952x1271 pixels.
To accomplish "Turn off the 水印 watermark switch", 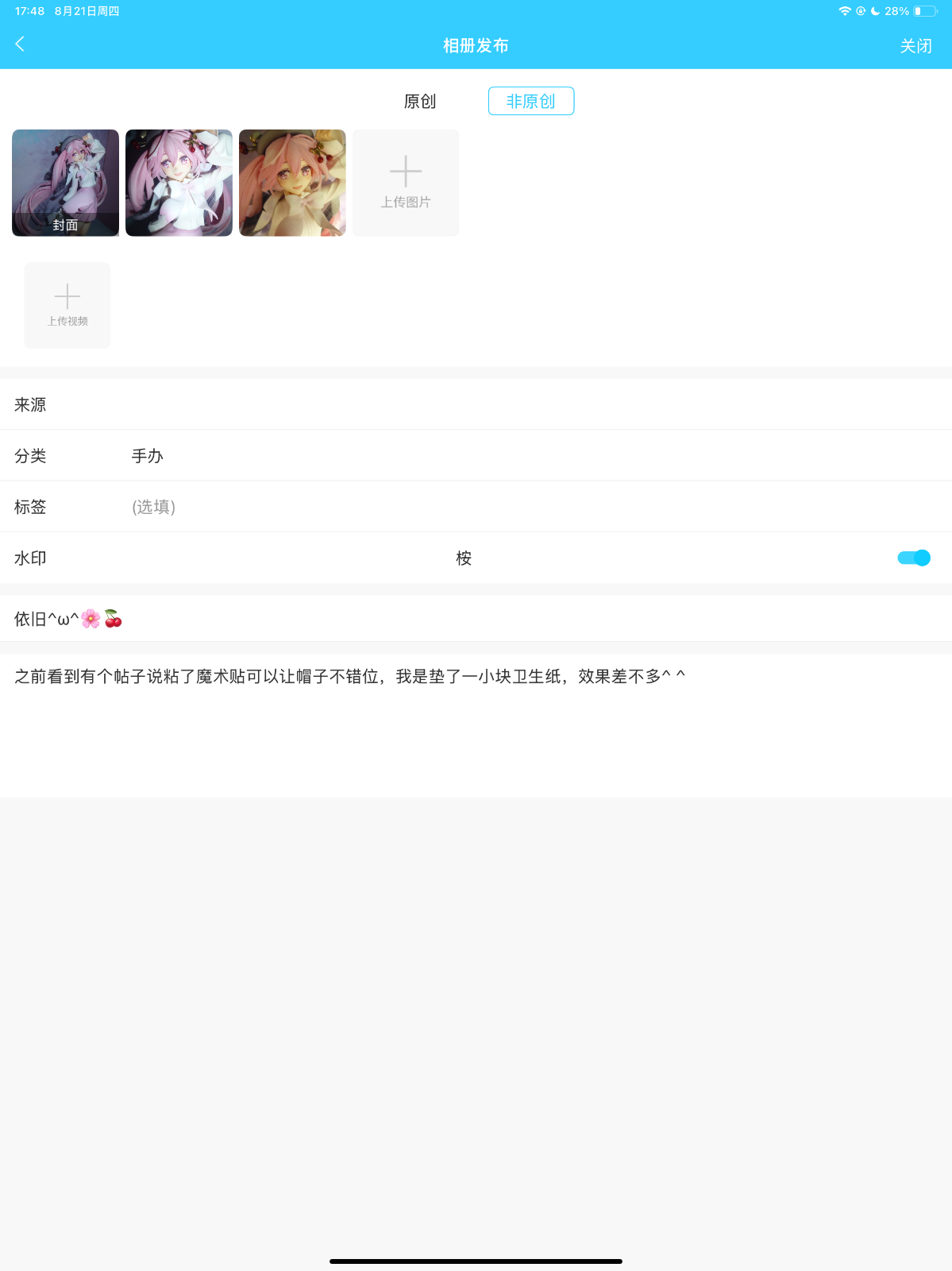I will coord(913,558).
